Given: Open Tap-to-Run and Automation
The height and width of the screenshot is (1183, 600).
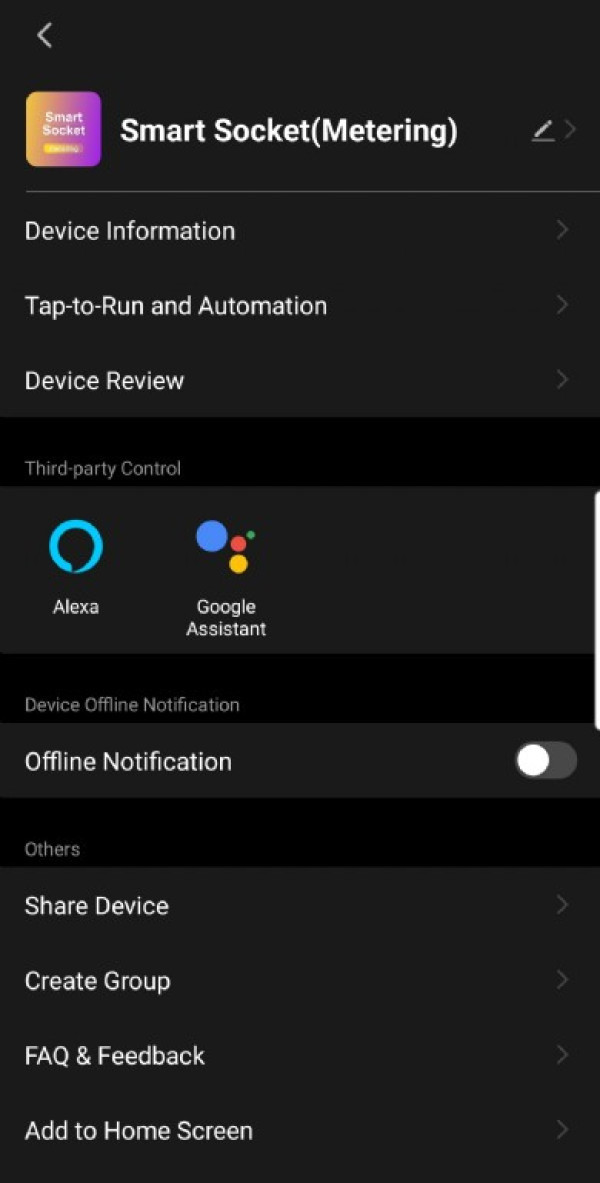Looking at the screenshot, I should coord(298,306).
